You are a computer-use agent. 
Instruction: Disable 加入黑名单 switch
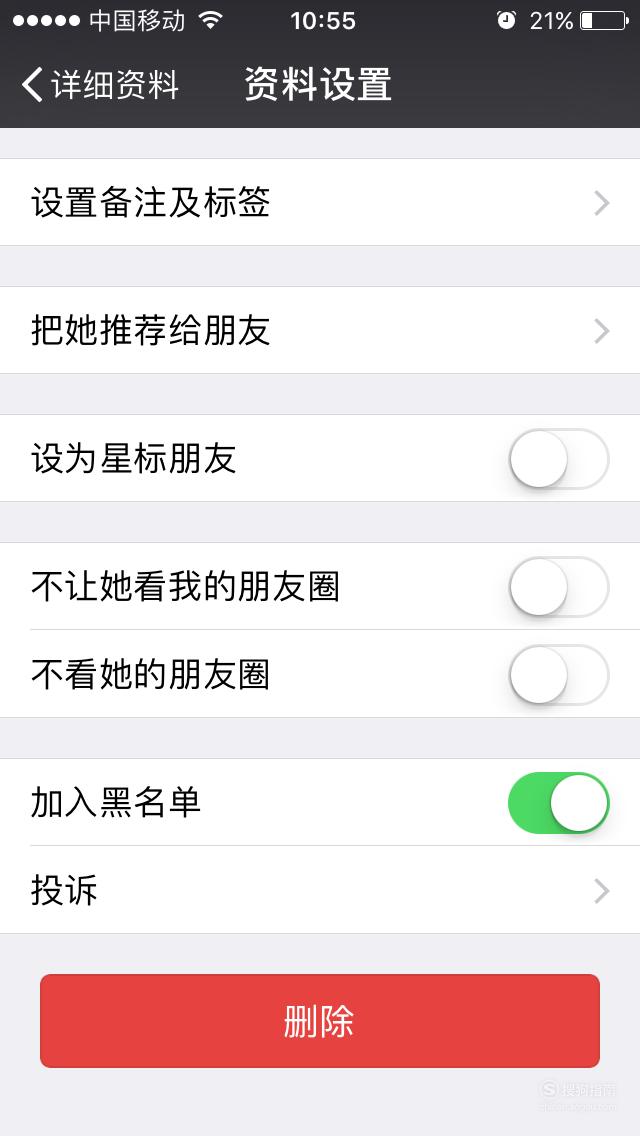pos(559,803)
